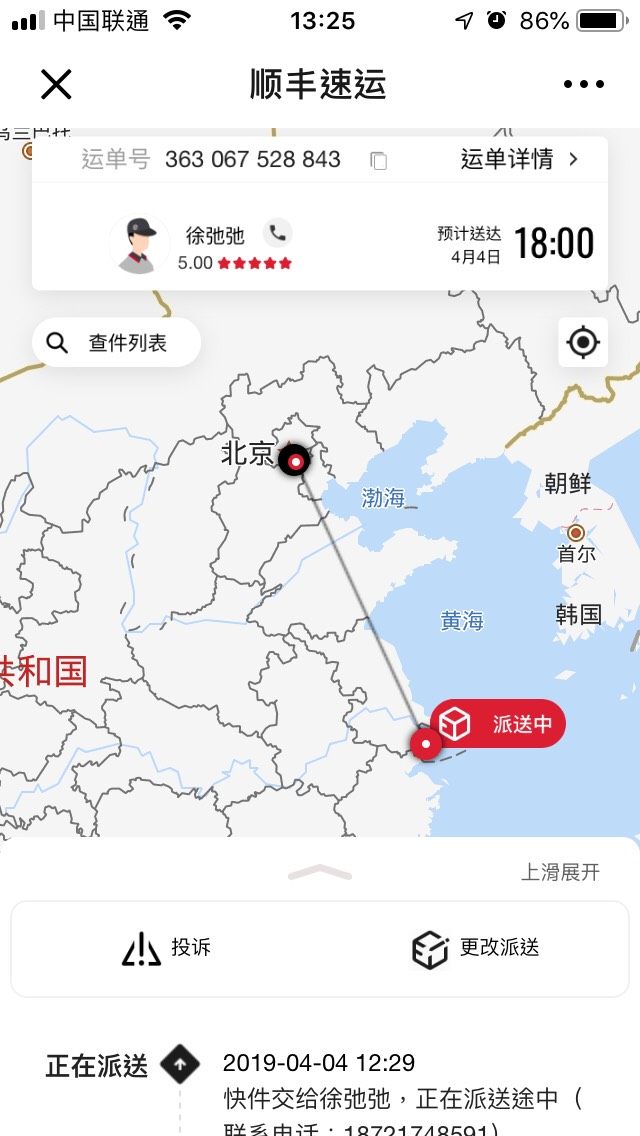Call courier 徐弛弛
Viewport: 640px width, 1136px height.
point(278,234)
